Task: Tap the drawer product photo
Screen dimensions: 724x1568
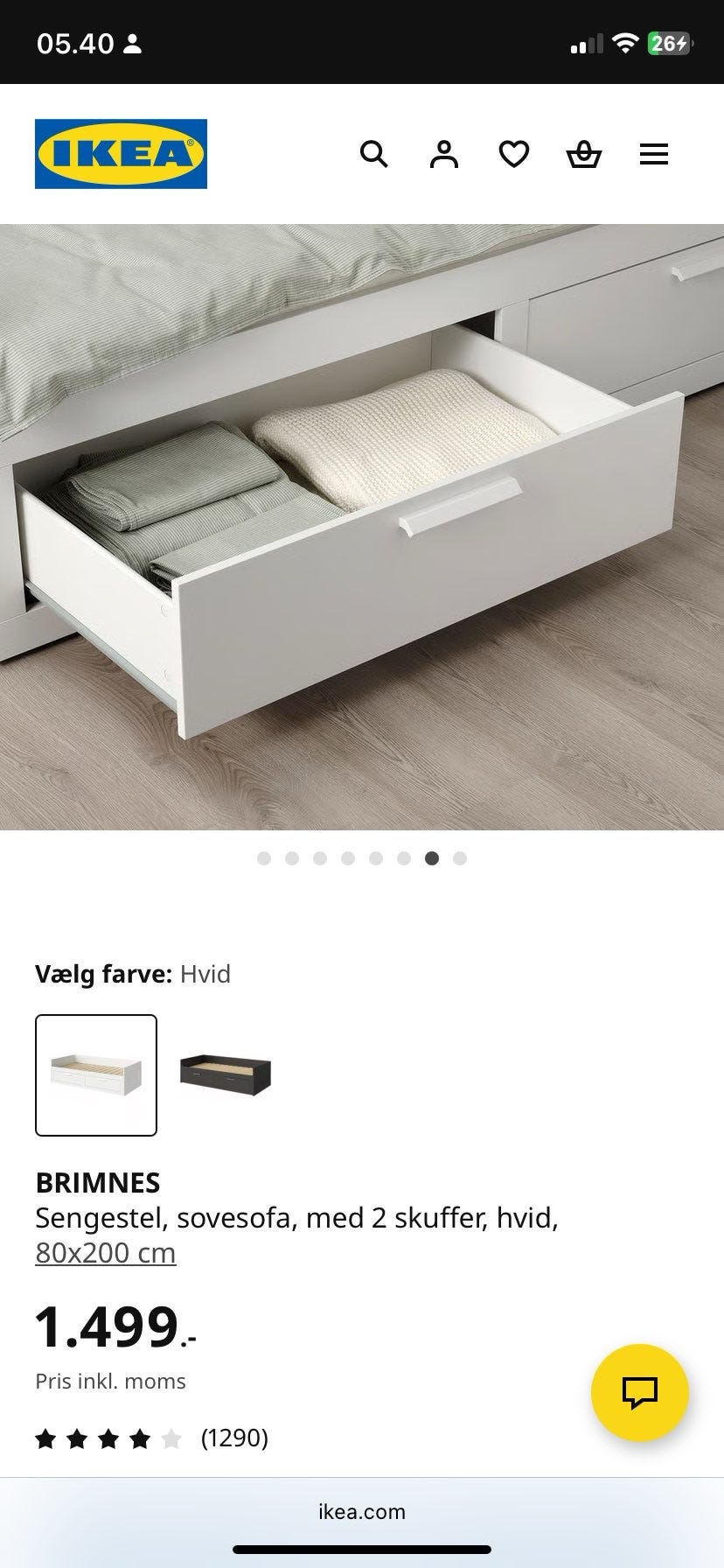Action: click(362, 525)
